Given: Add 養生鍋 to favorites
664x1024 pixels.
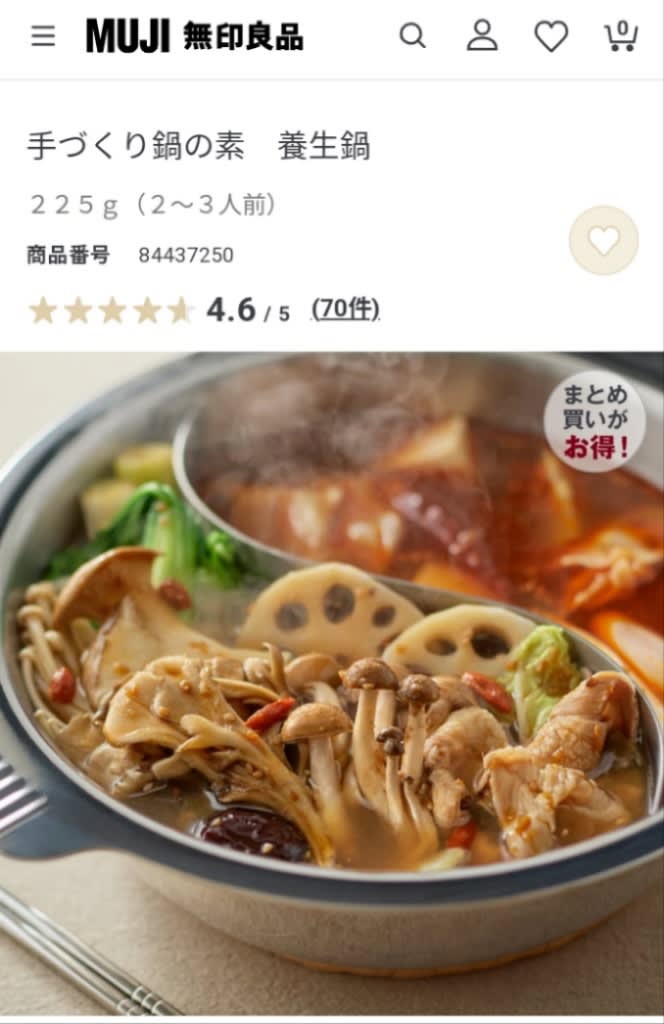Looking at the screenshot, I should (603, 240).
